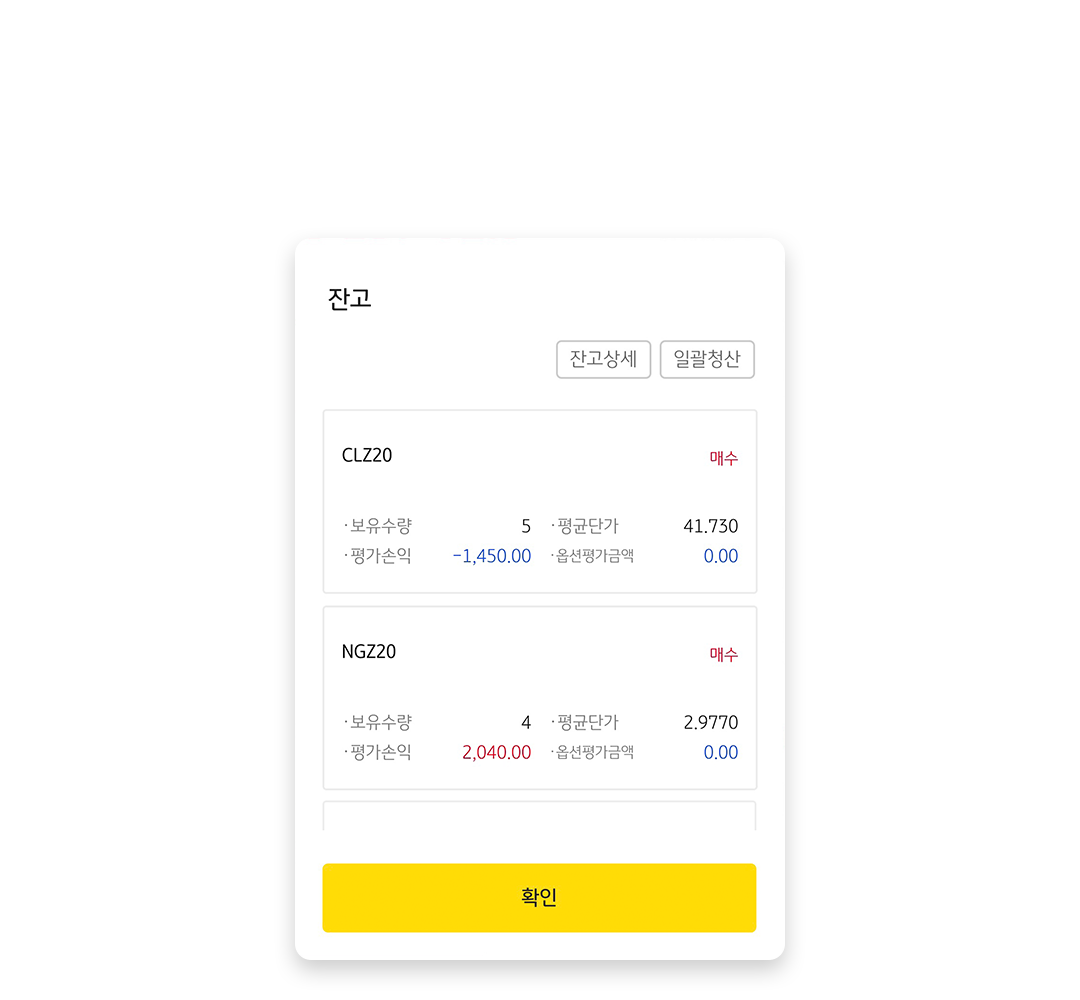Select the NGZ20 position card
The height and width of the screenshot is (1000, 1080).
[539, 697]
